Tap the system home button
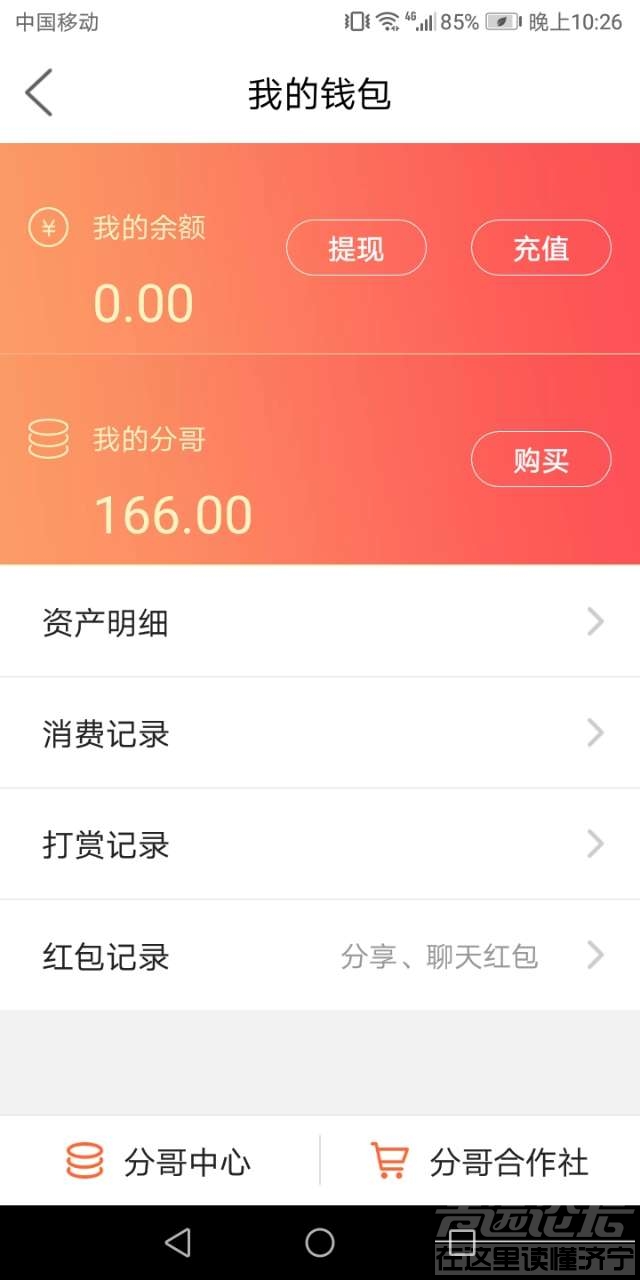This screenshot has height=1280, width=640. tap(320, 1242)
